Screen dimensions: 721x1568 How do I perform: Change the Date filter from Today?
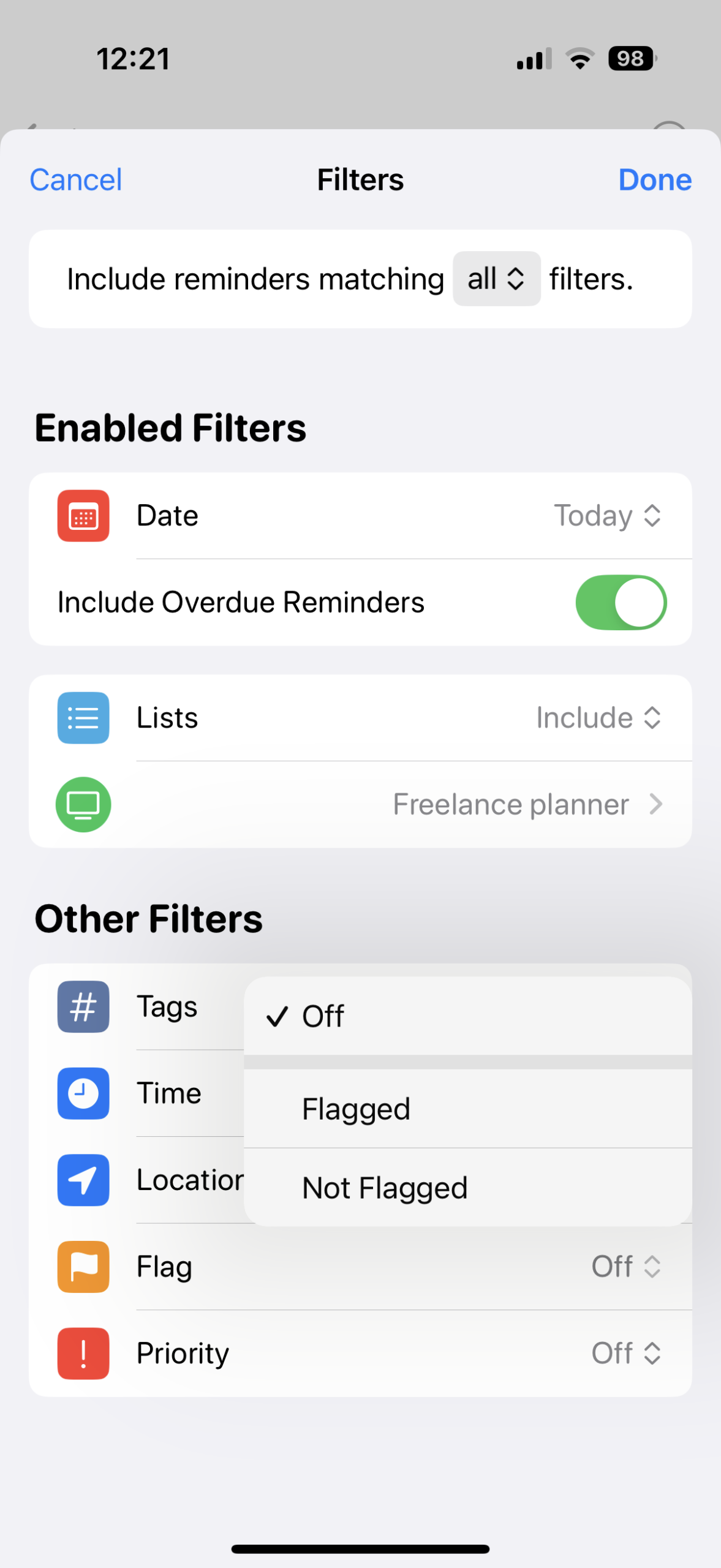point(606,516)
